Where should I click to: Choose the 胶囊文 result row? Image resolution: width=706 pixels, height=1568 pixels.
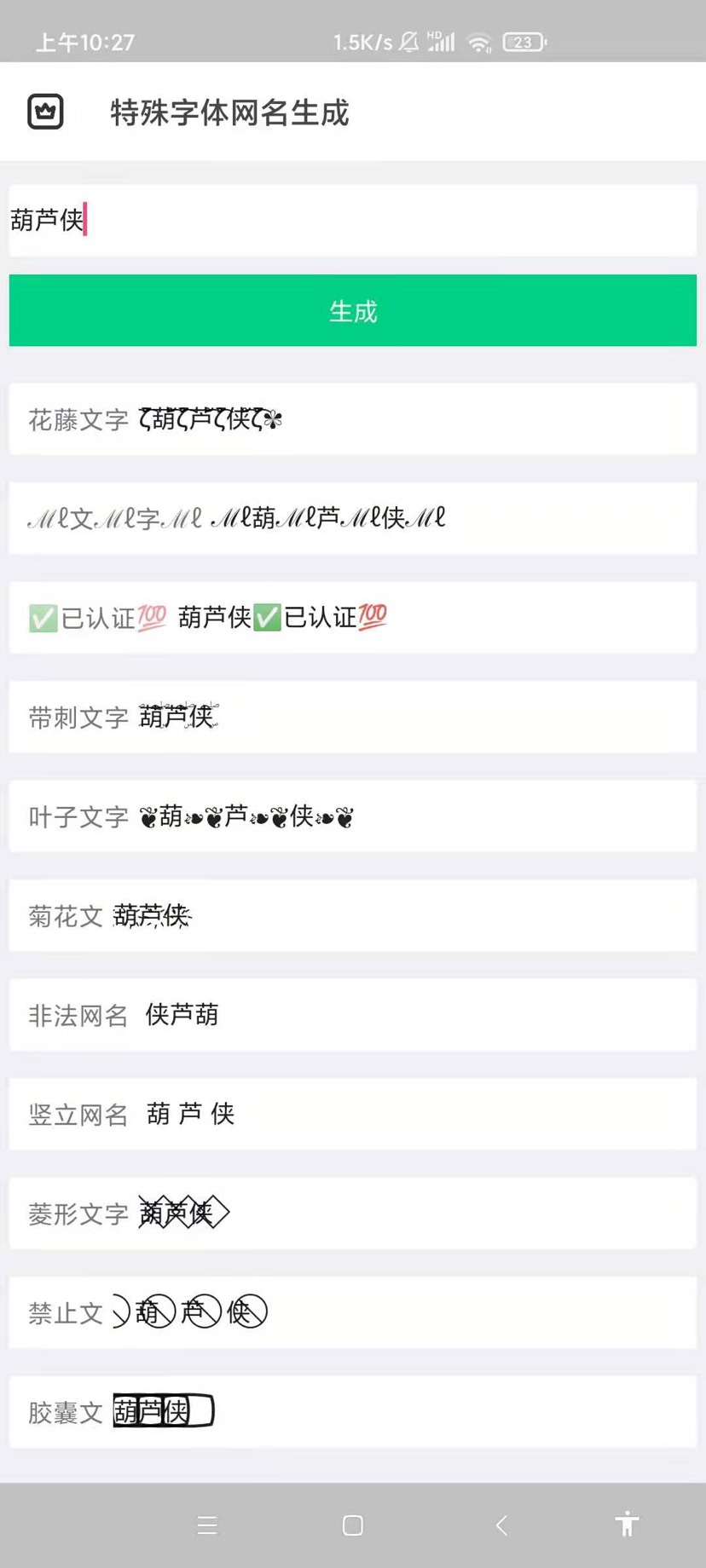pos(352,1412)
